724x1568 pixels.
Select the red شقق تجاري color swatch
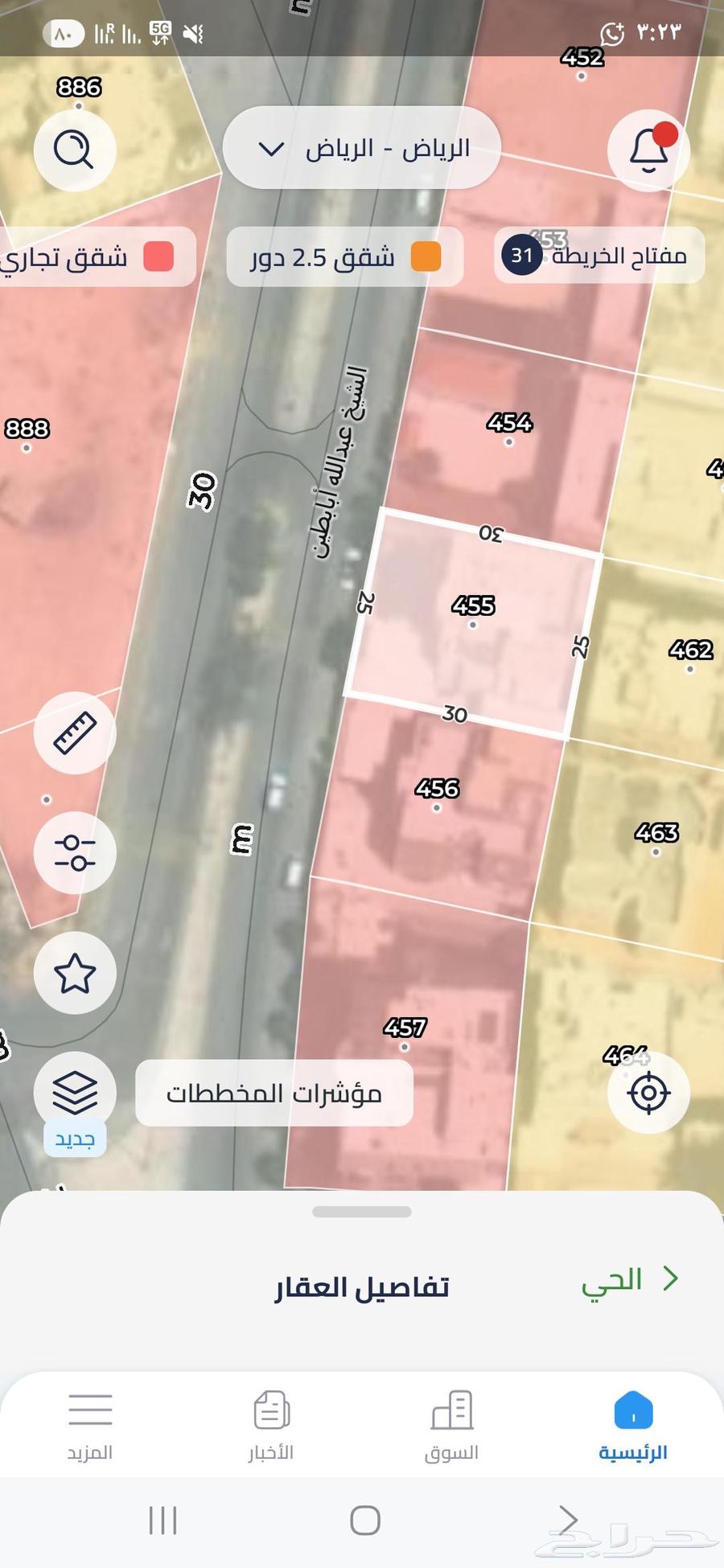158,257
